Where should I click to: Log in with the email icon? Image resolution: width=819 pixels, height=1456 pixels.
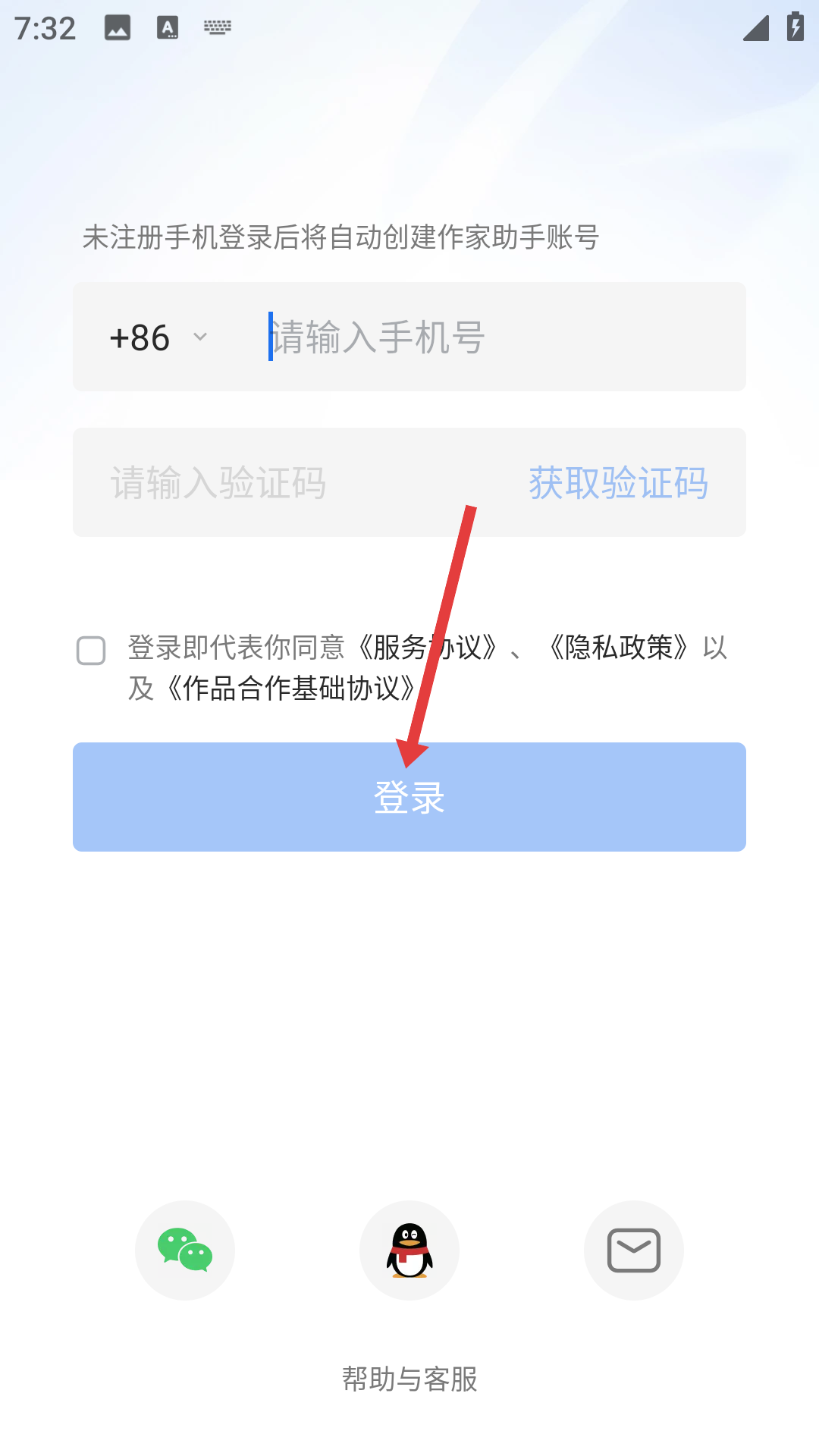(x=634, y=1250)
